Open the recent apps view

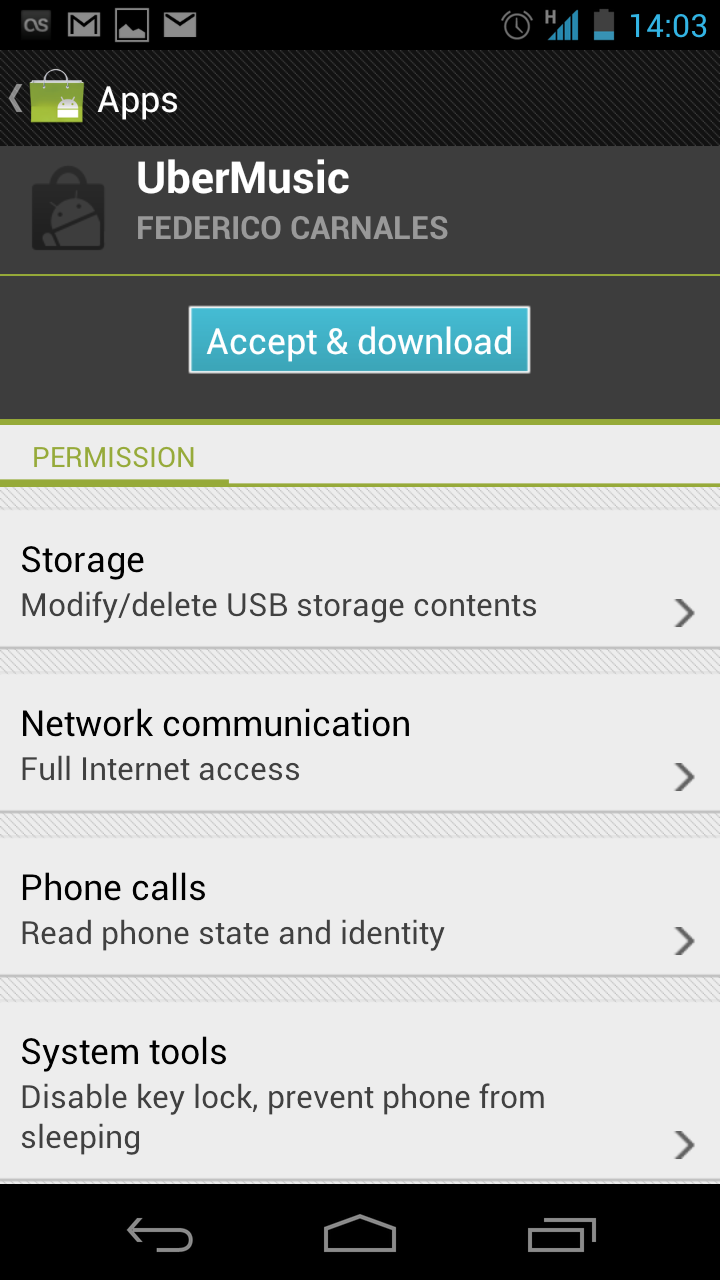point(561,1234)
